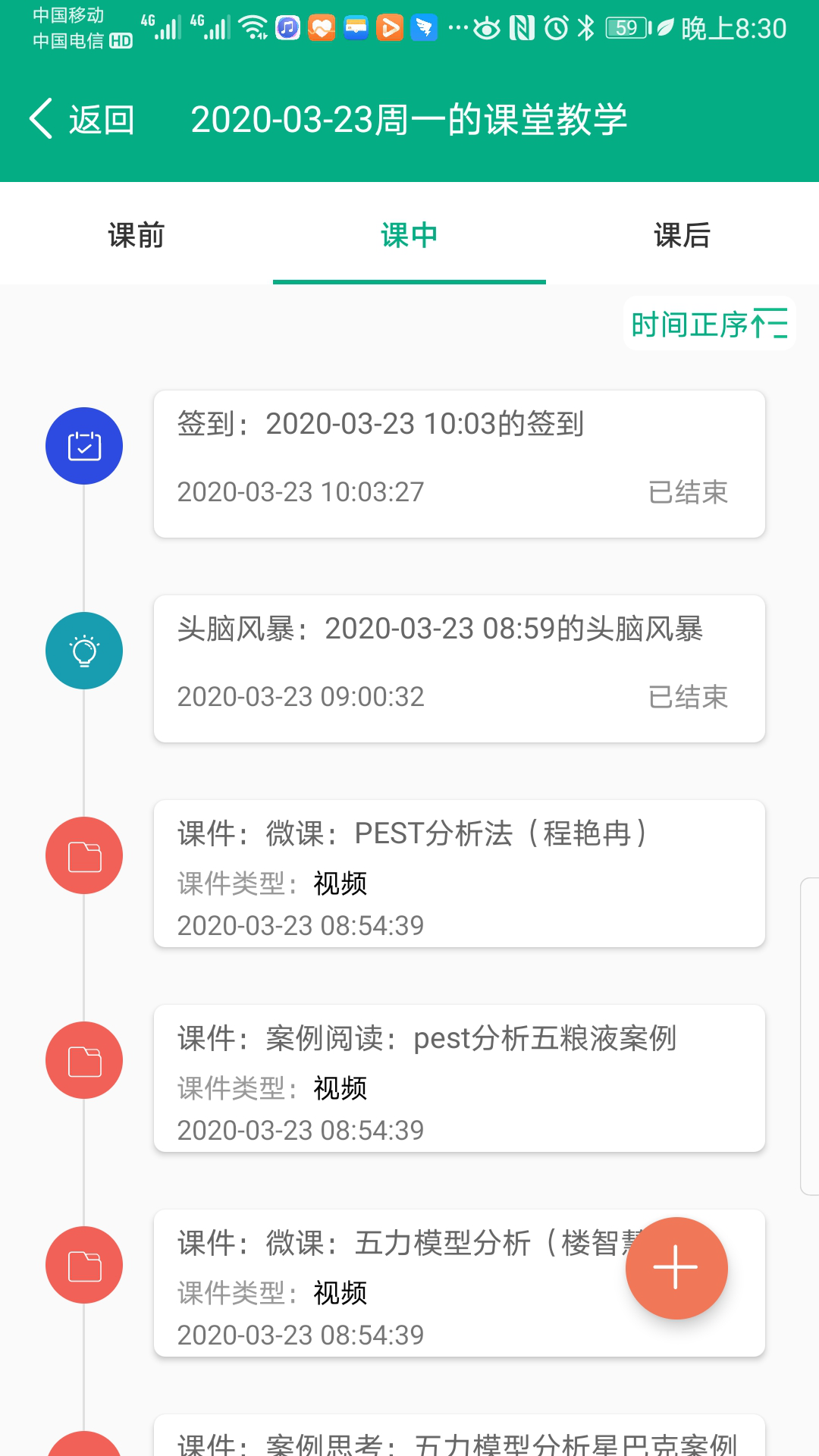Switch to the 课后 tab
Image resolution: width=819 pixels, height=1456 pixels.
682,235
